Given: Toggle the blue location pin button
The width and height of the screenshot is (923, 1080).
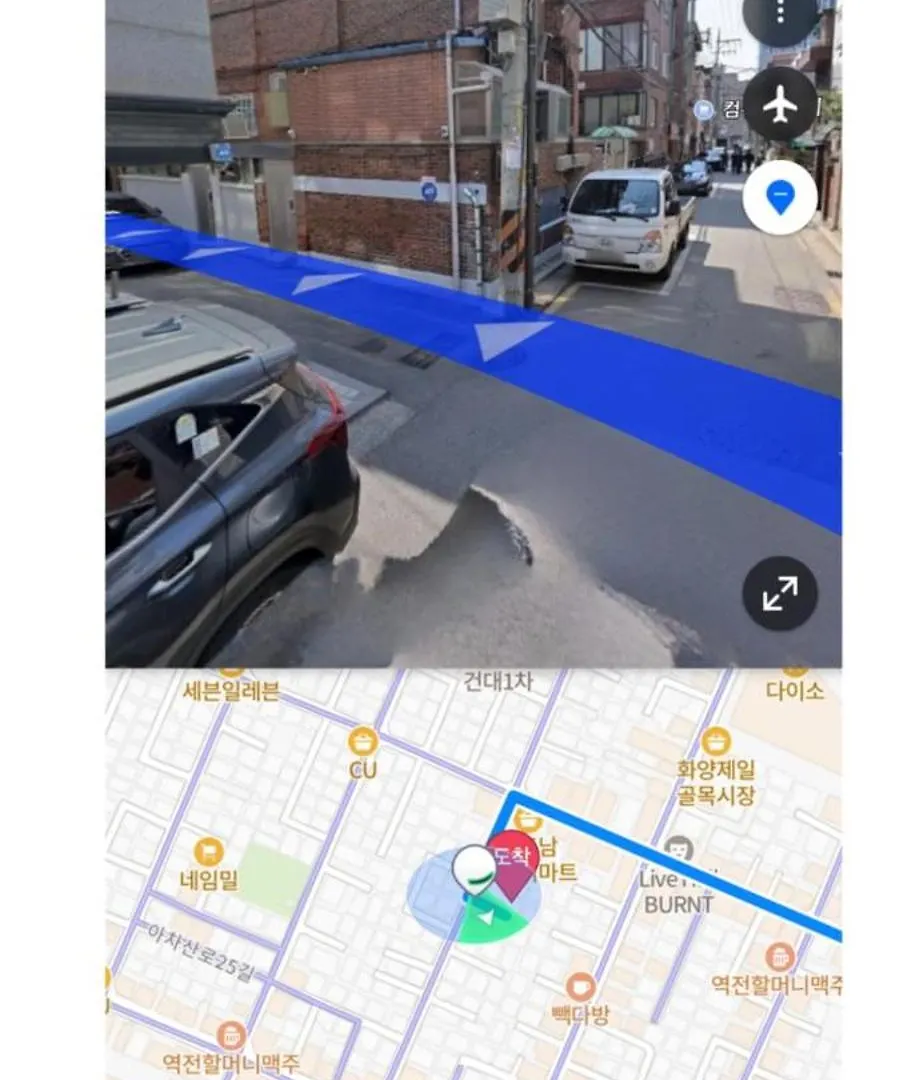Looking at the screenshot, I should click(780, 197).
